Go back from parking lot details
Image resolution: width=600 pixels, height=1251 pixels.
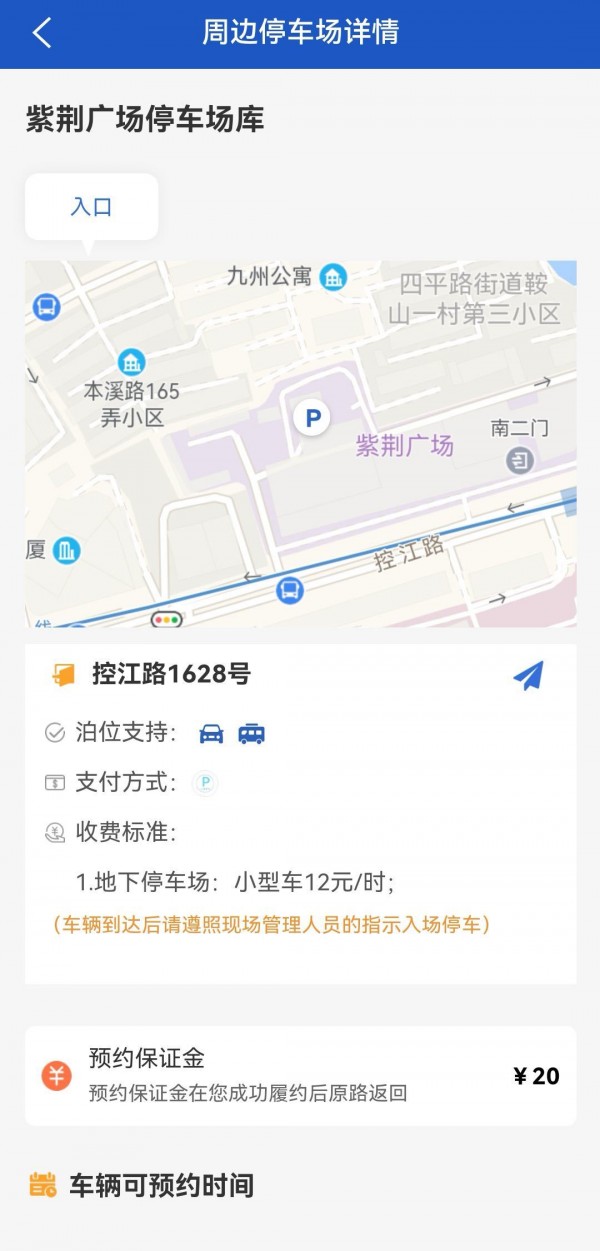click(x=41, y=33)
